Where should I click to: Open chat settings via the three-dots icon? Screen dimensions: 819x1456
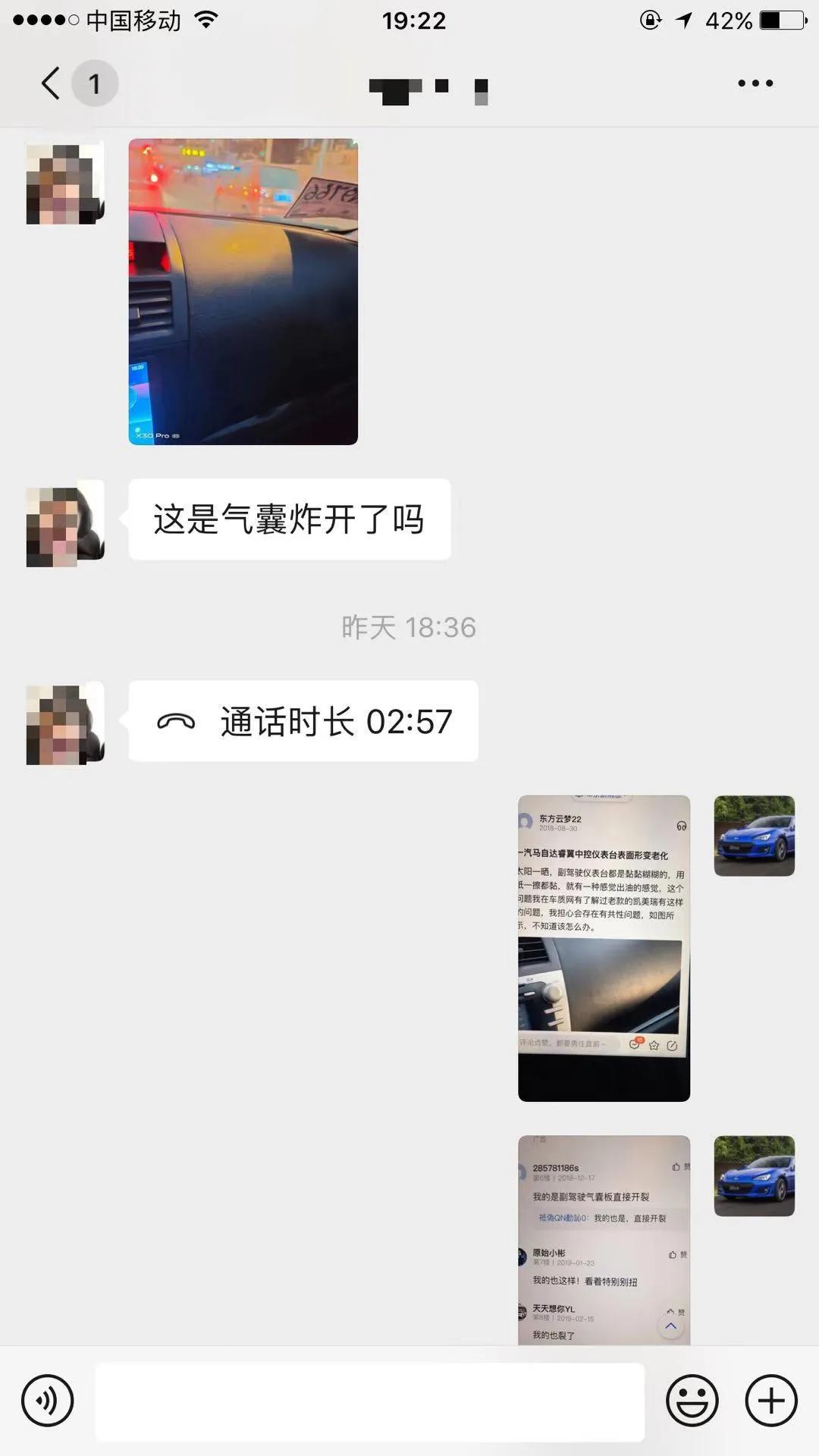coord(753,83)
